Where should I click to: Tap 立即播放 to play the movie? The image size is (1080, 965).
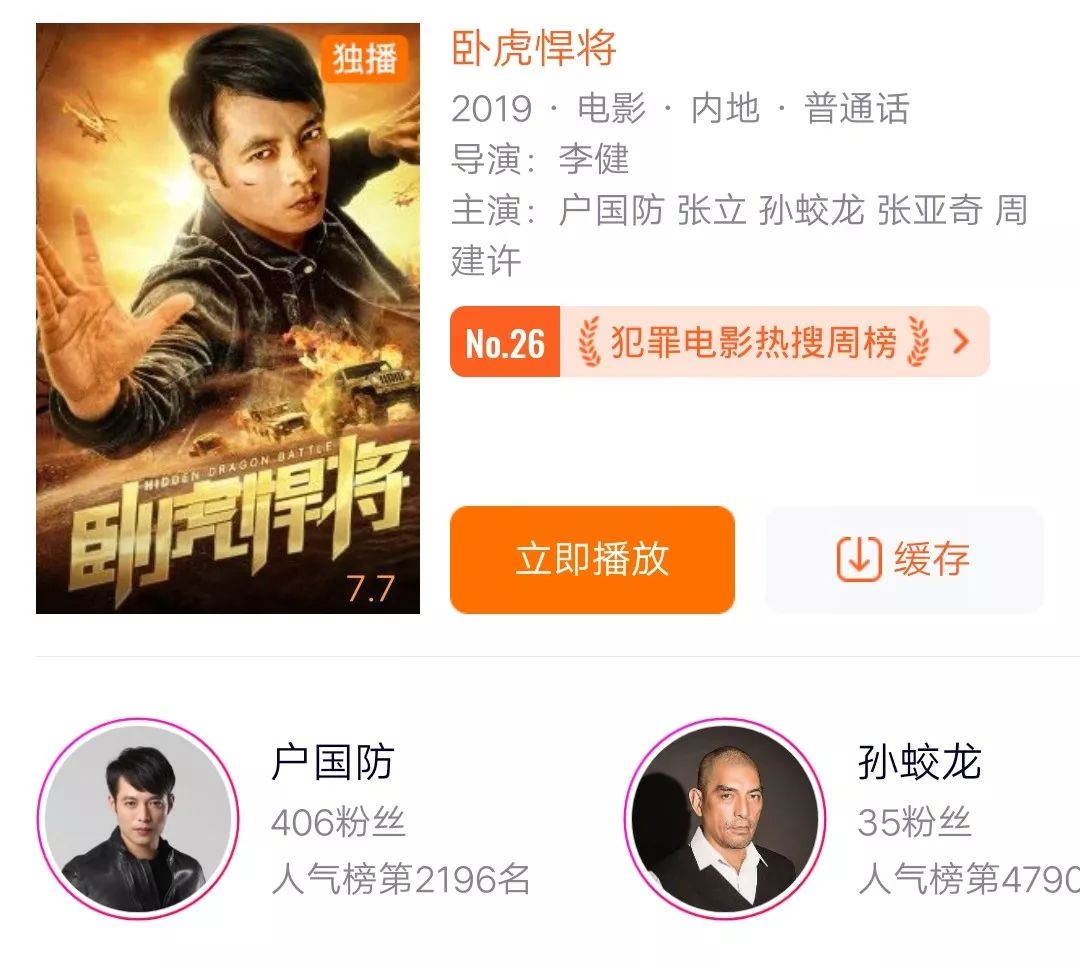tap(592, 560)
